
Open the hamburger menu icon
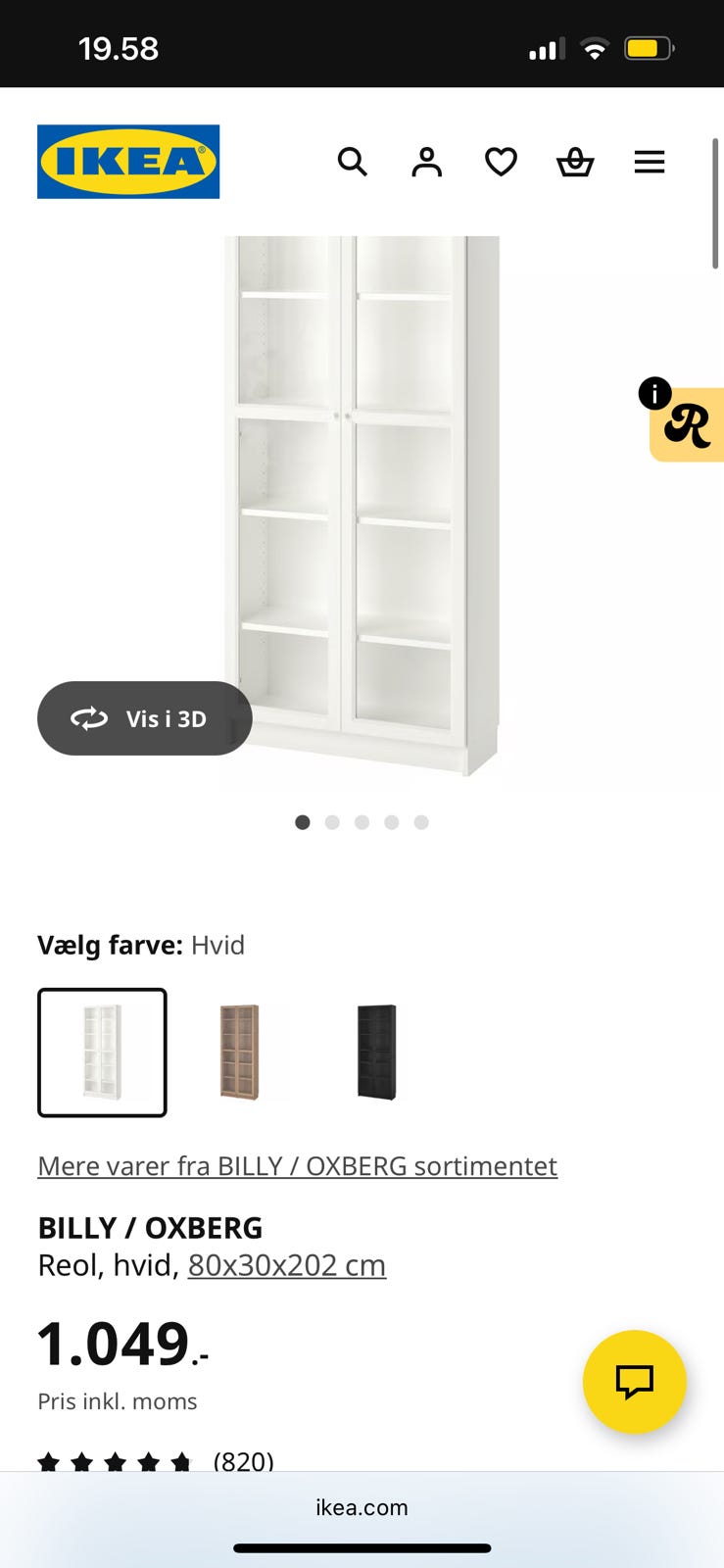click(650, 162)
